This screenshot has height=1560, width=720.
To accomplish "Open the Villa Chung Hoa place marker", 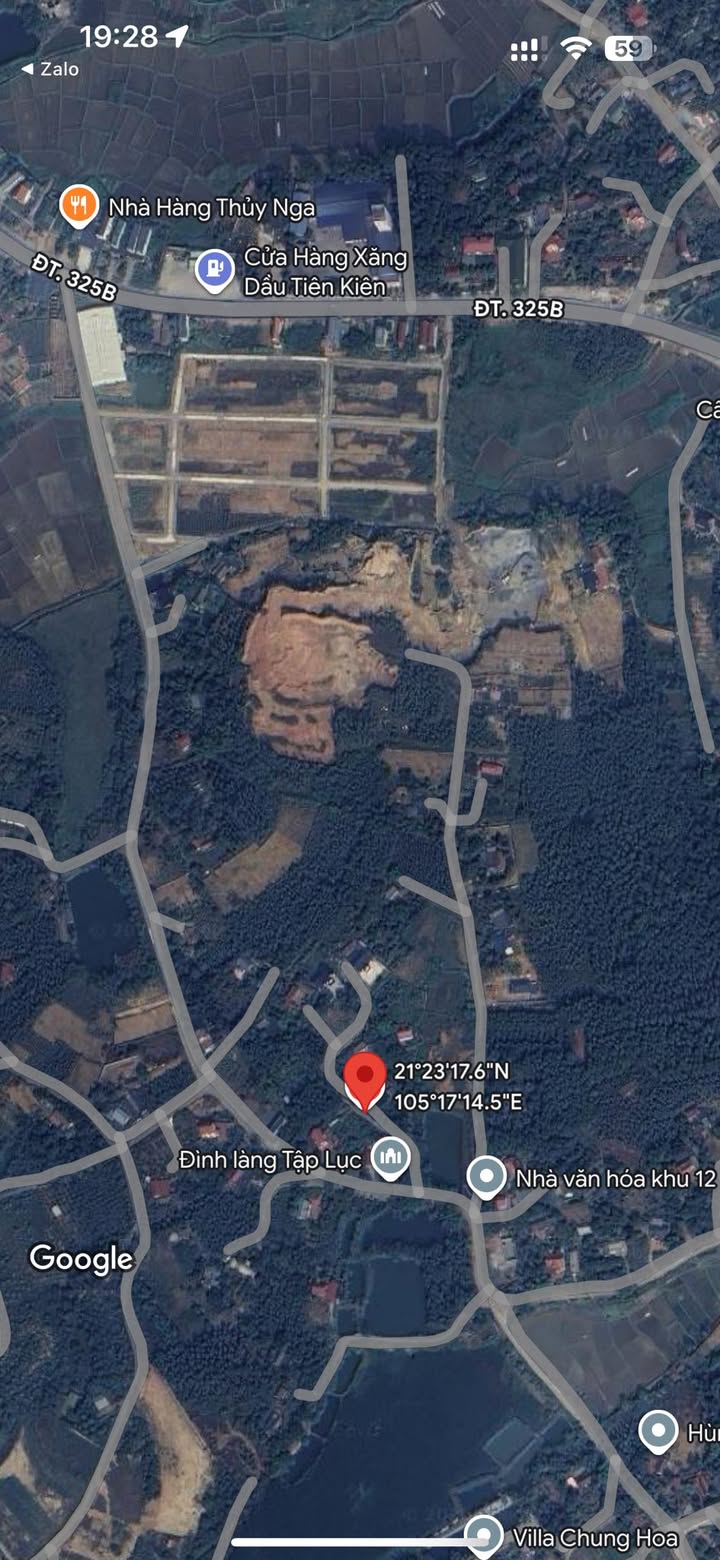I will coord(484,1536).
